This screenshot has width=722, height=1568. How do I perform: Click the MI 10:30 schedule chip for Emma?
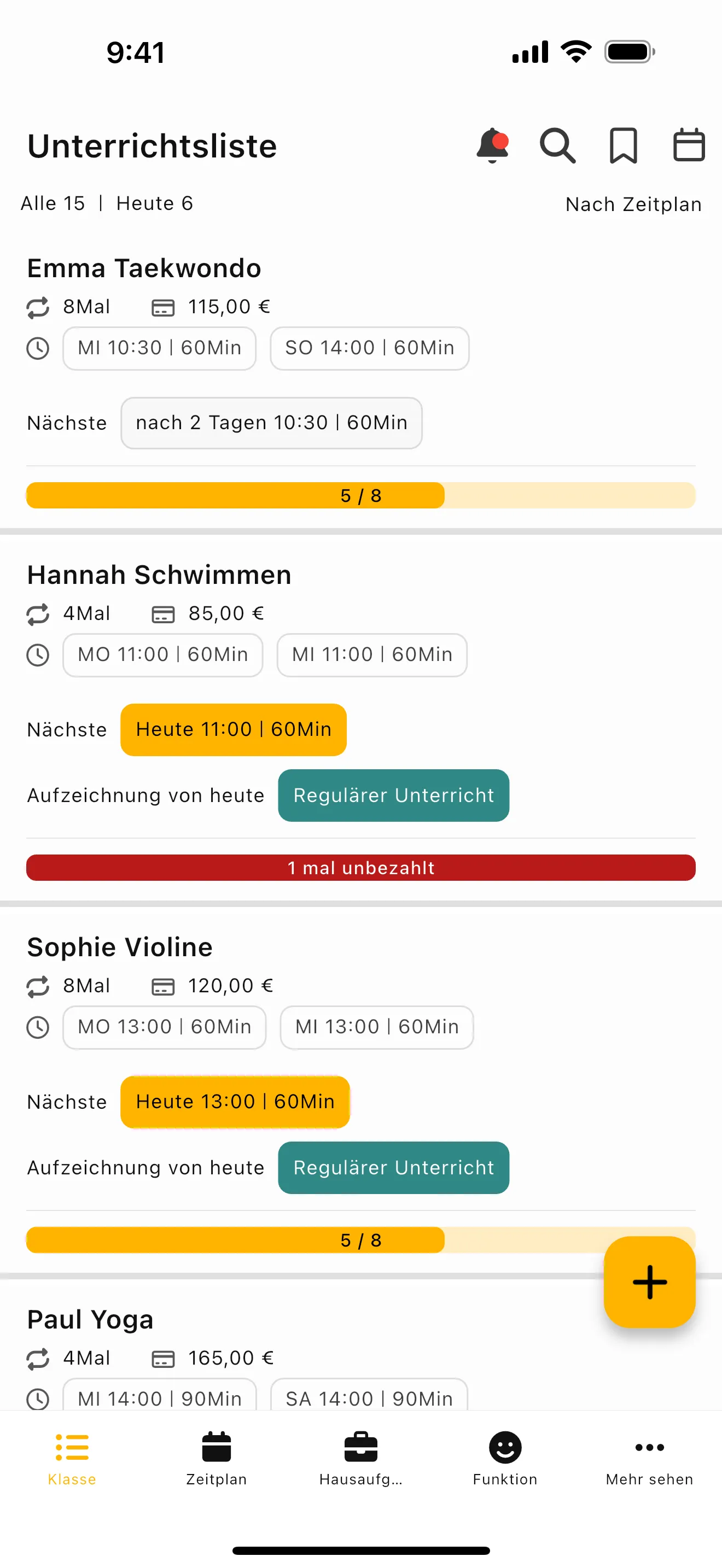coord(159,348)
